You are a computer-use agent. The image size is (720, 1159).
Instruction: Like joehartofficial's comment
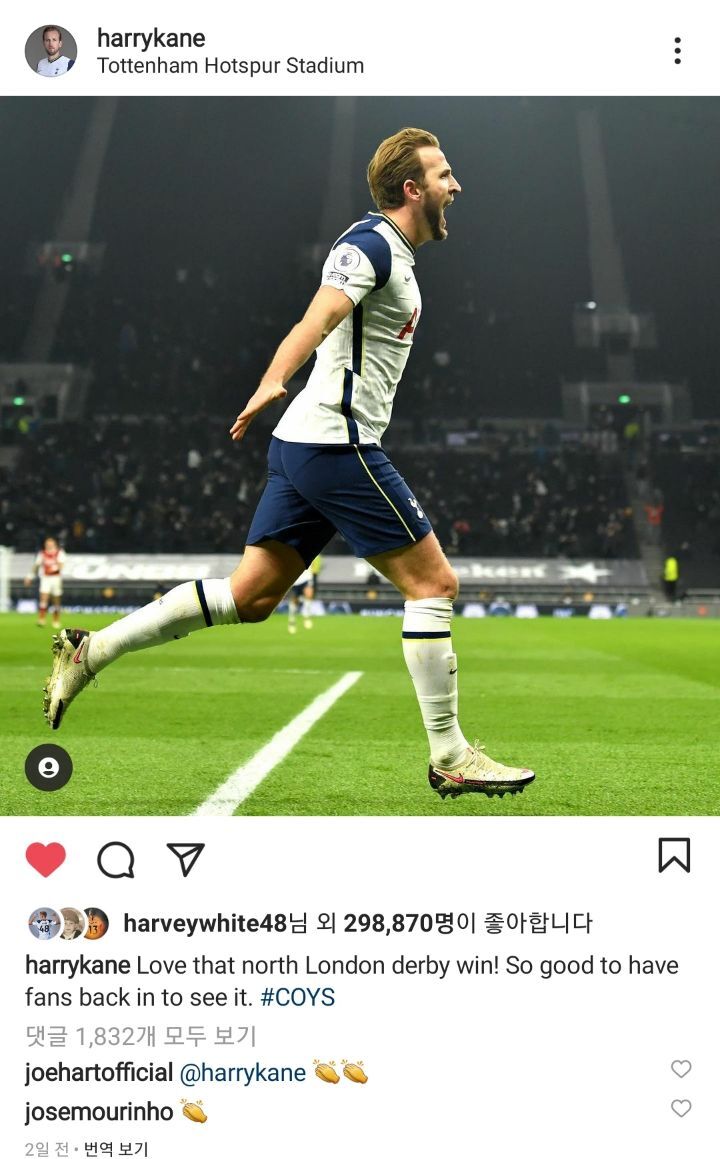pyautogui.click(x=681, y=1069)
